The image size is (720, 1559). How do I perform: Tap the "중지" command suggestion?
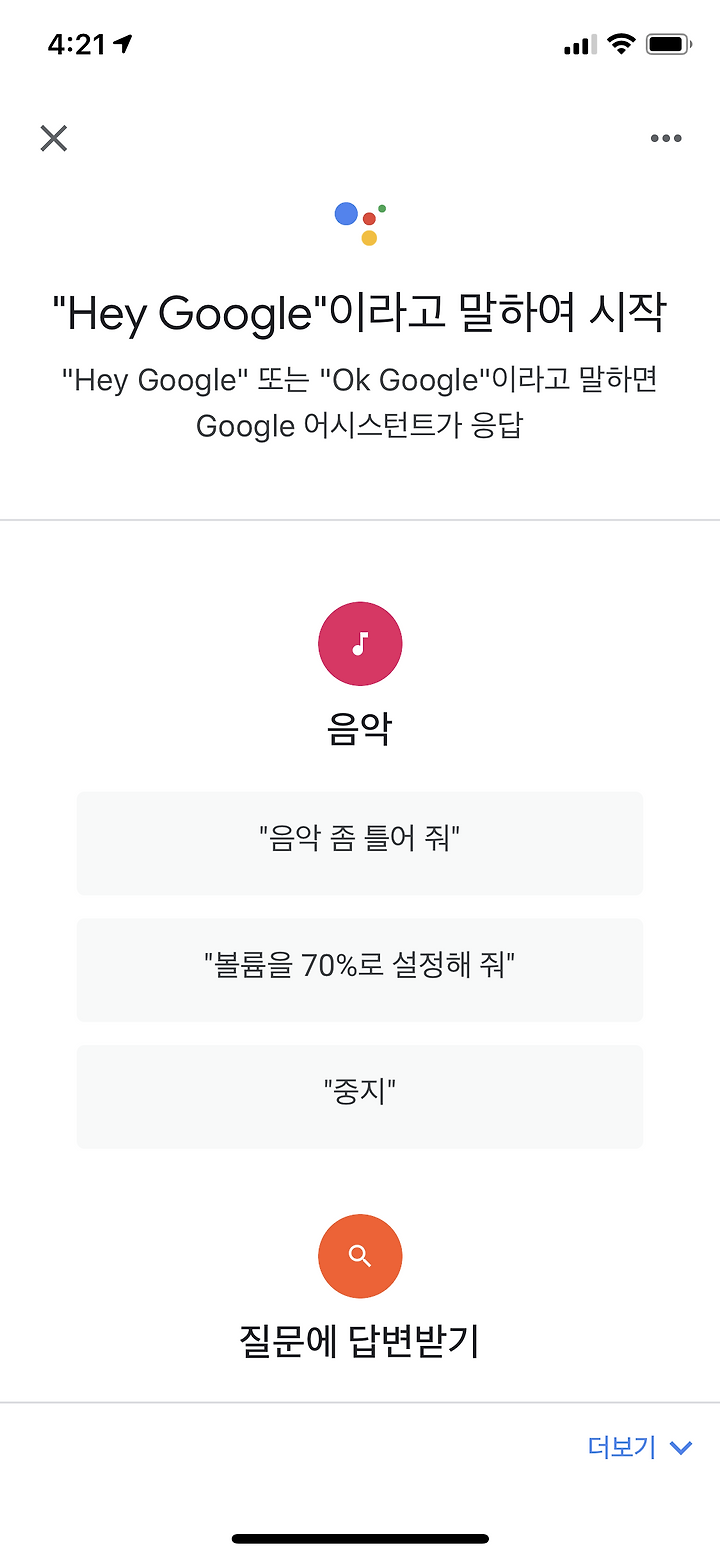click(x=360, y=1097)
